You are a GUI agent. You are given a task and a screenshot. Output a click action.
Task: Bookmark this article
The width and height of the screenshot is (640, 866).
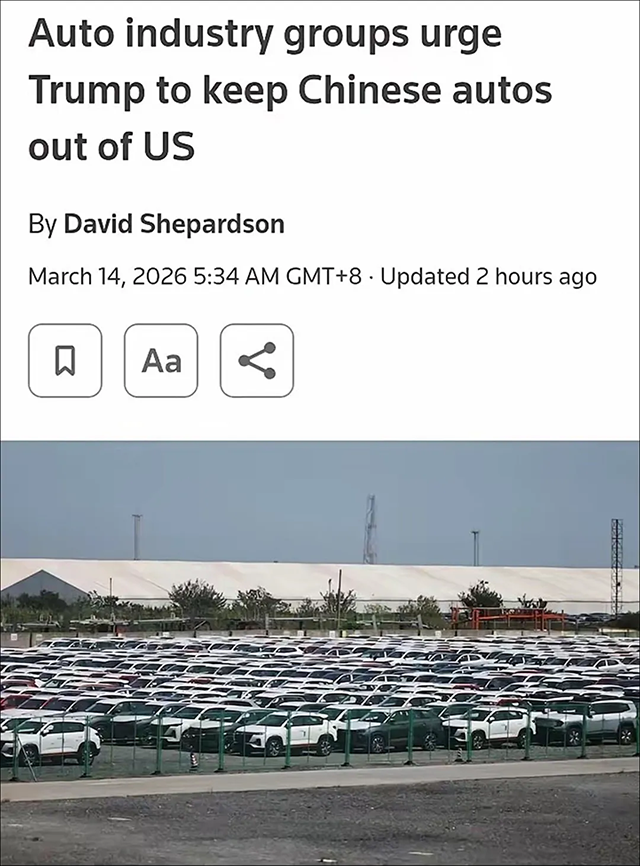click(65, 360)
